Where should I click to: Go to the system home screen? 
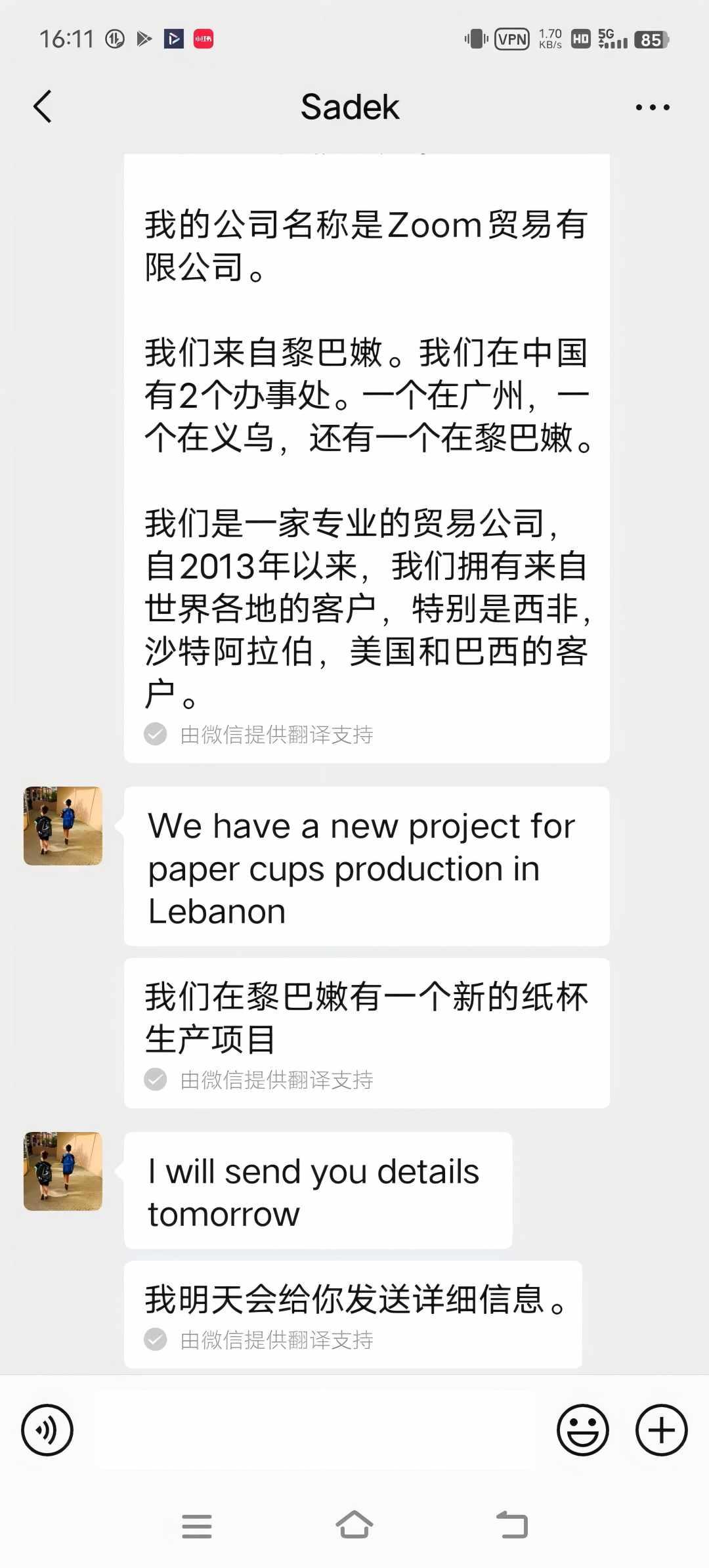tap(354, 1525)
